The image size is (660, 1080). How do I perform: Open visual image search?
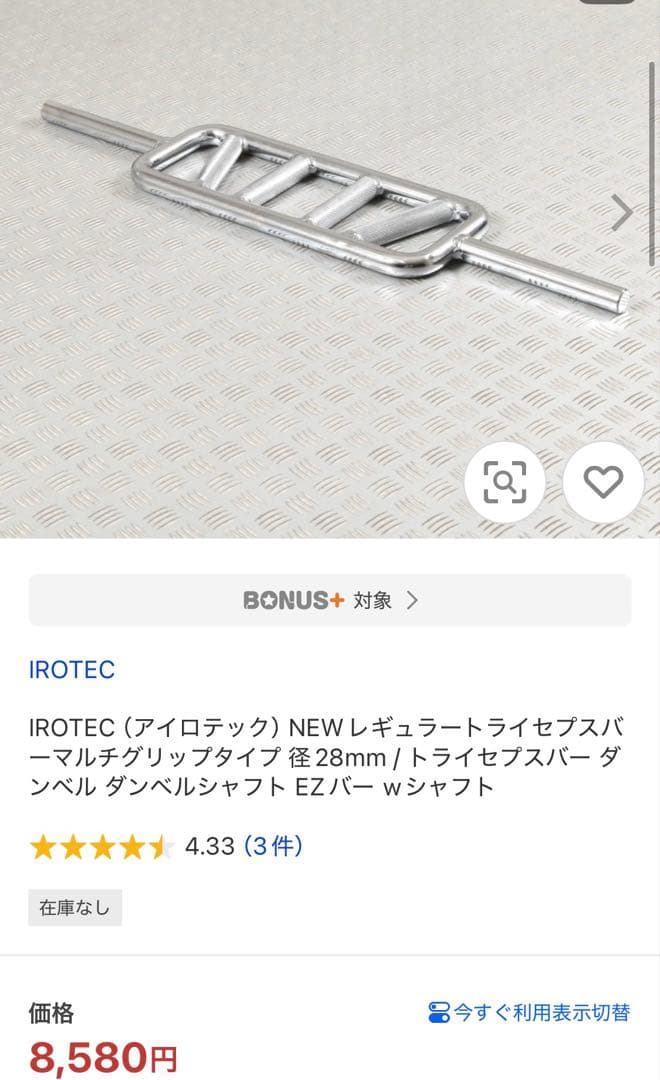[x=505, y=483]
